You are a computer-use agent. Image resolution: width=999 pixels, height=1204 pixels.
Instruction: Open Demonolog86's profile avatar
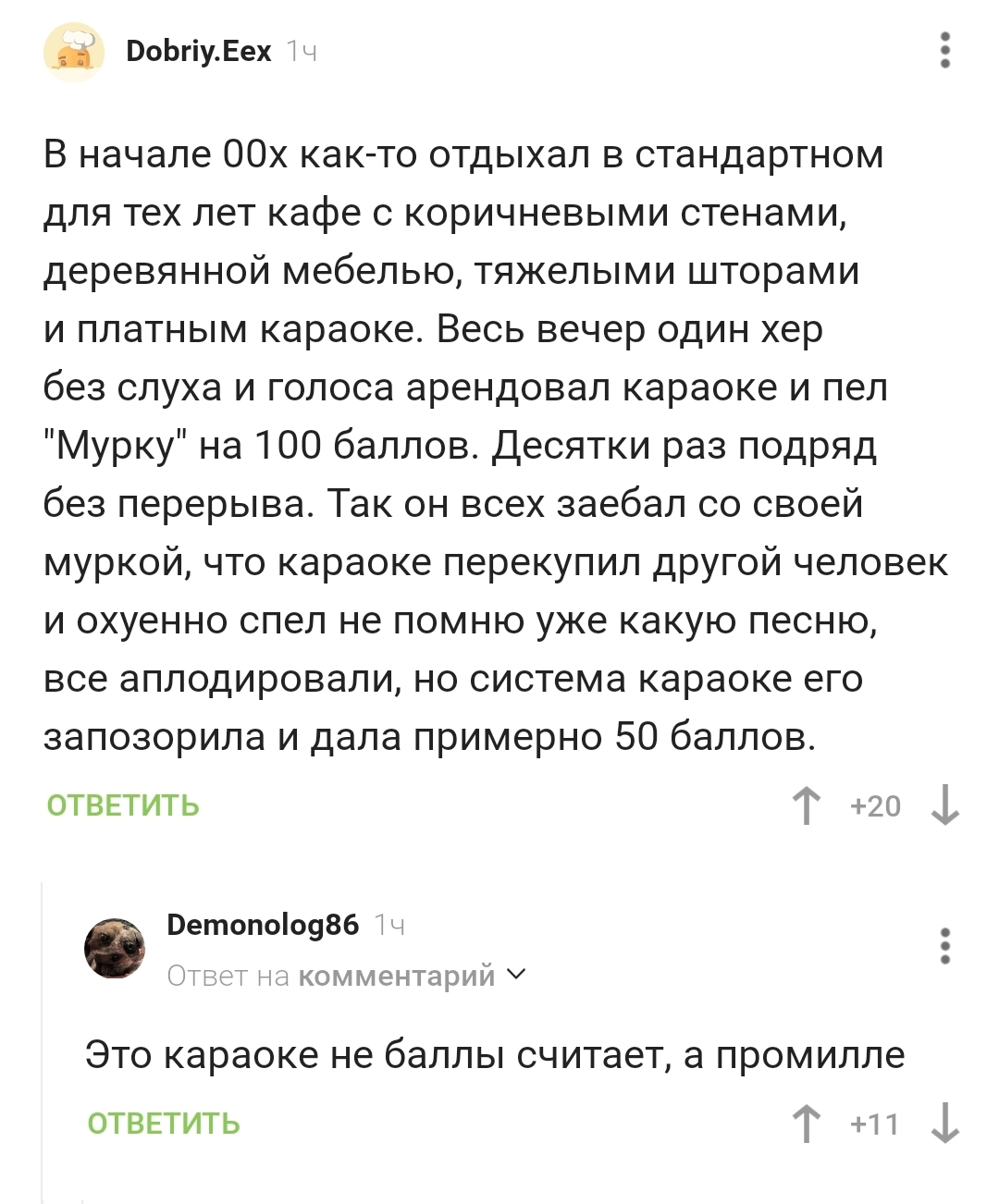(x=116, y=948)
